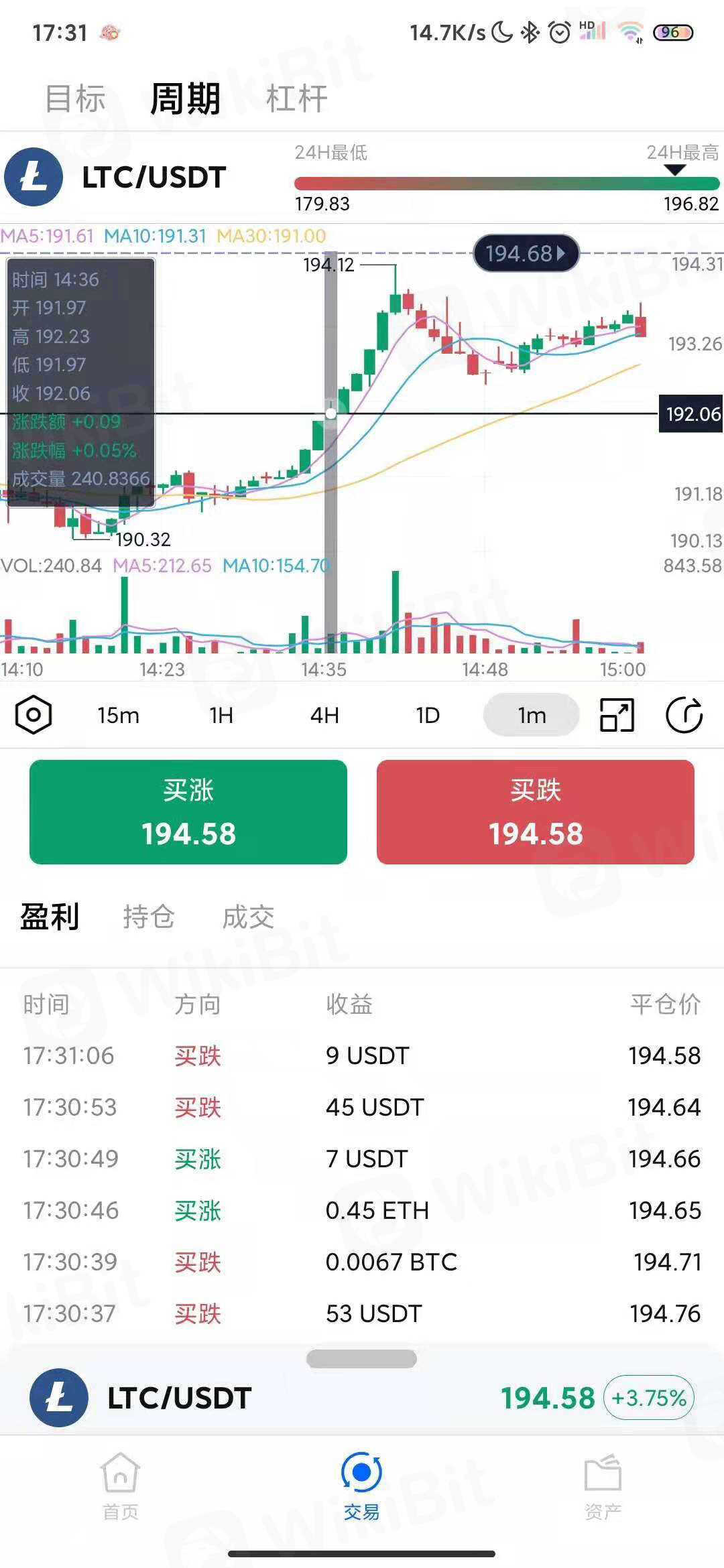The height and width of the screenshot is (1568, 724).
Task: Go to the 首页 home tab
Action: pyautogui.click(x=120, y=1482)
